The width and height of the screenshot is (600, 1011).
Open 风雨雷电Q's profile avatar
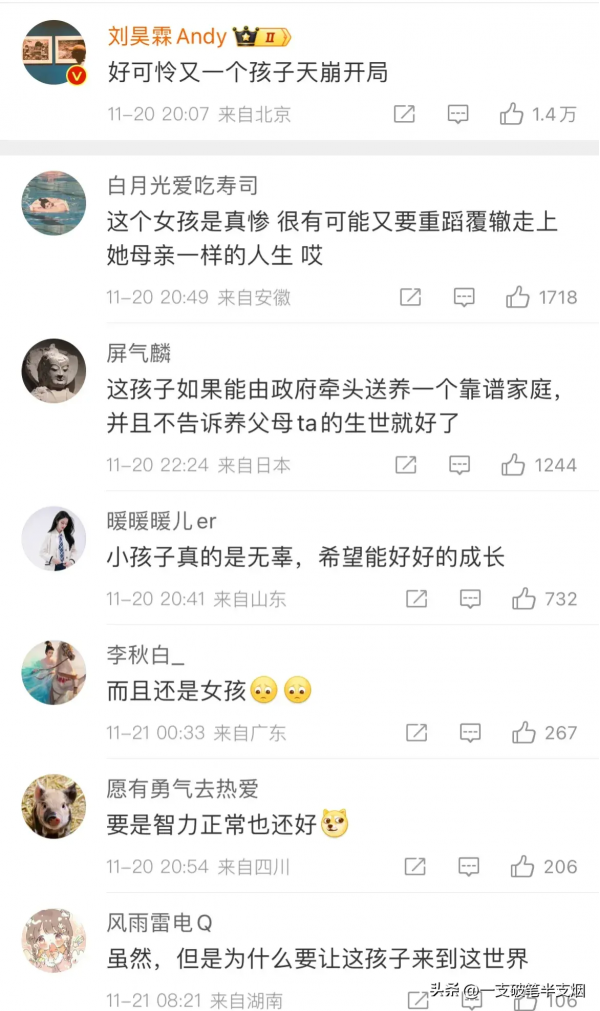[54, 941]
